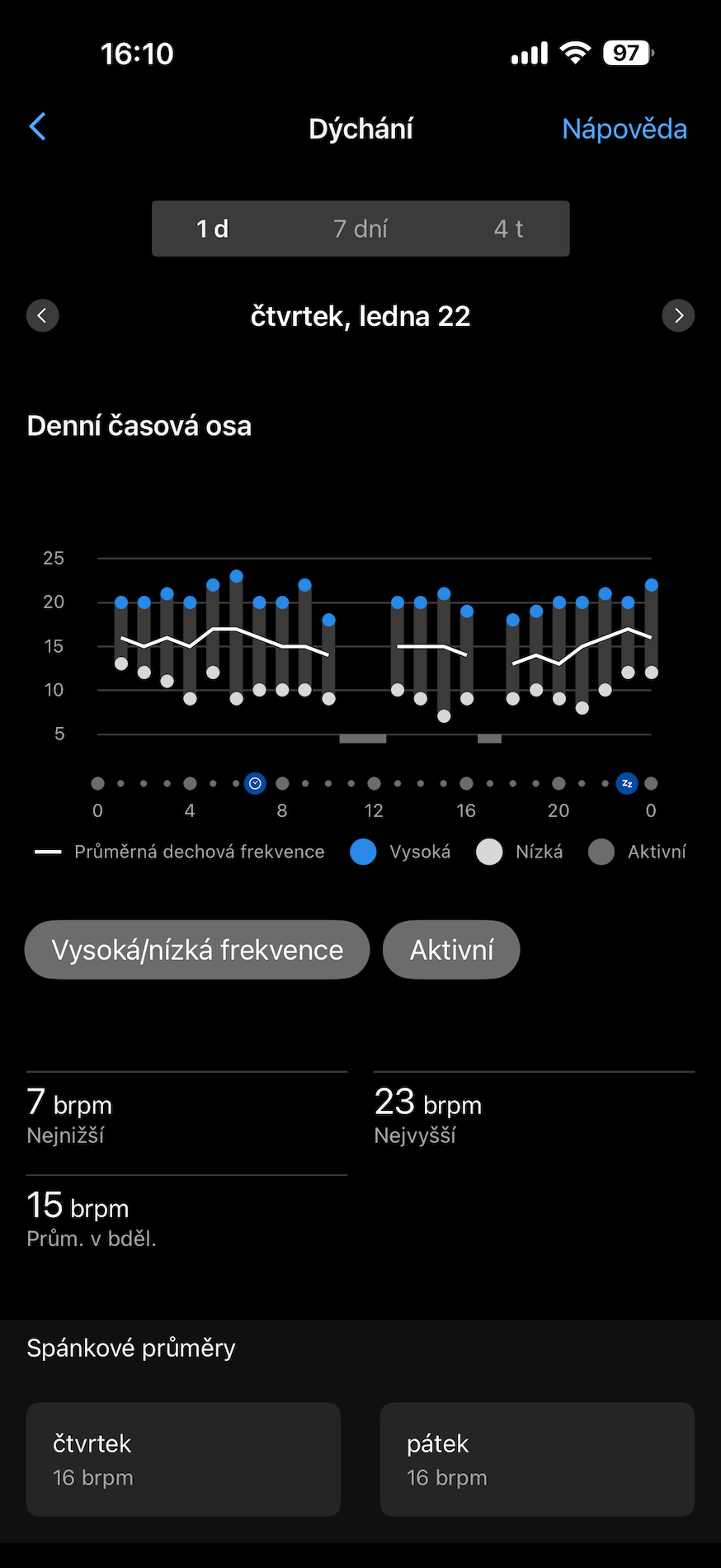The height and width of the screenshot is (1568, 721).
Task: Go back from the Dýchání screen
Action: pyautogui.click(x=37, y=127)
